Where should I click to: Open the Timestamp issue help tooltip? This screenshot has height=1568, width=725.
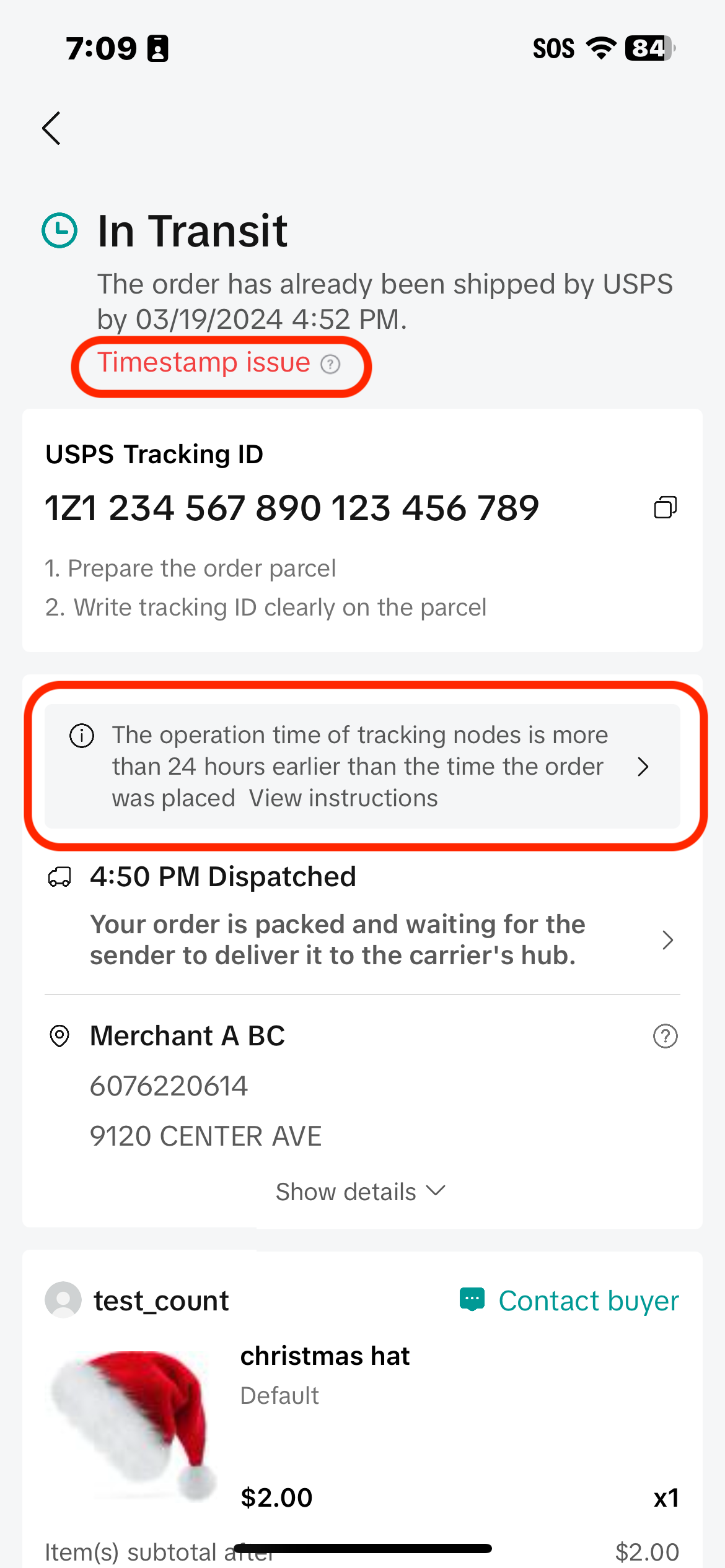[x=330, y=364]
